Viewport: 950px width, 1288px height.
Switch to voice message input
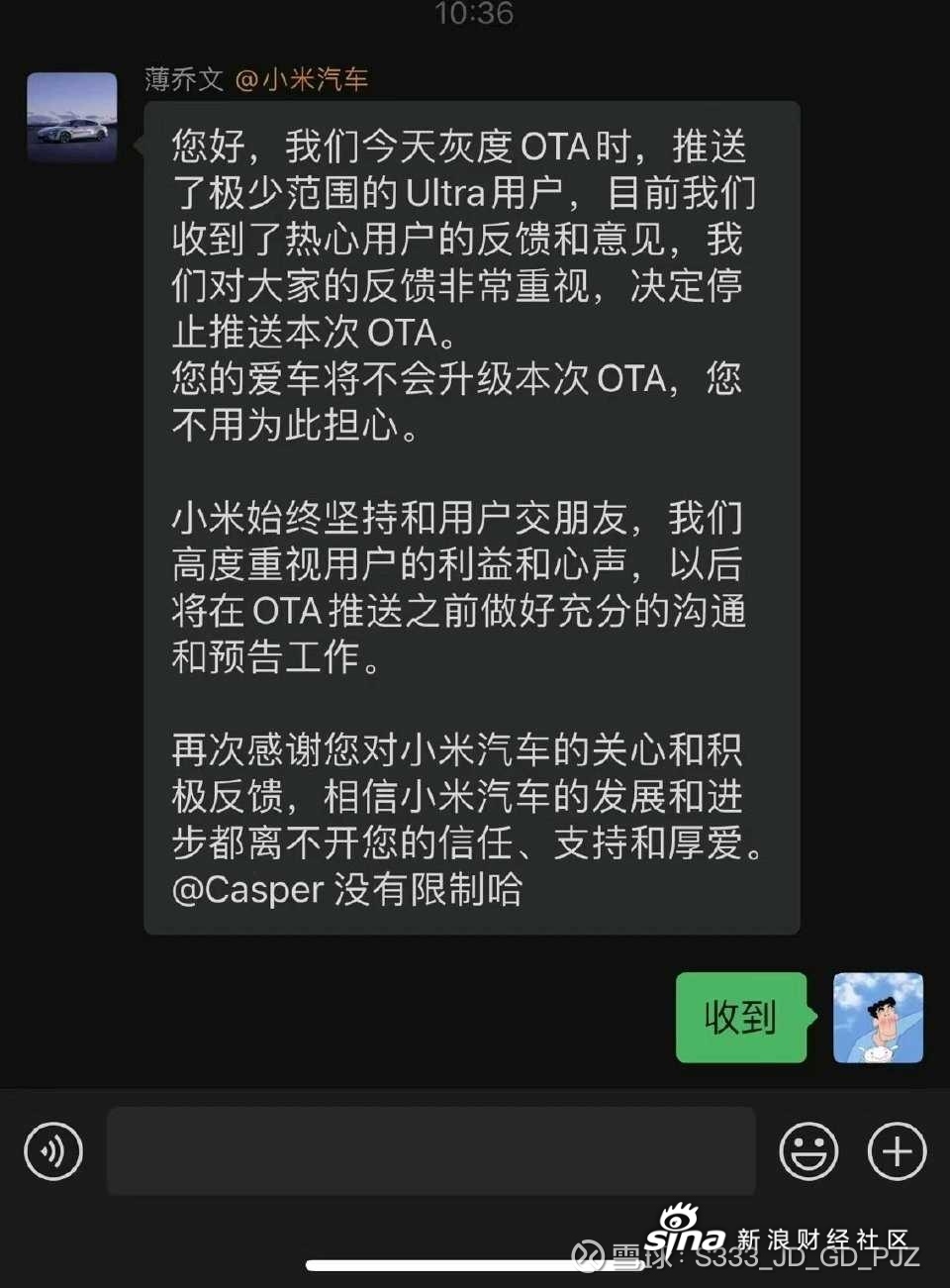(x=53, y=1151)
